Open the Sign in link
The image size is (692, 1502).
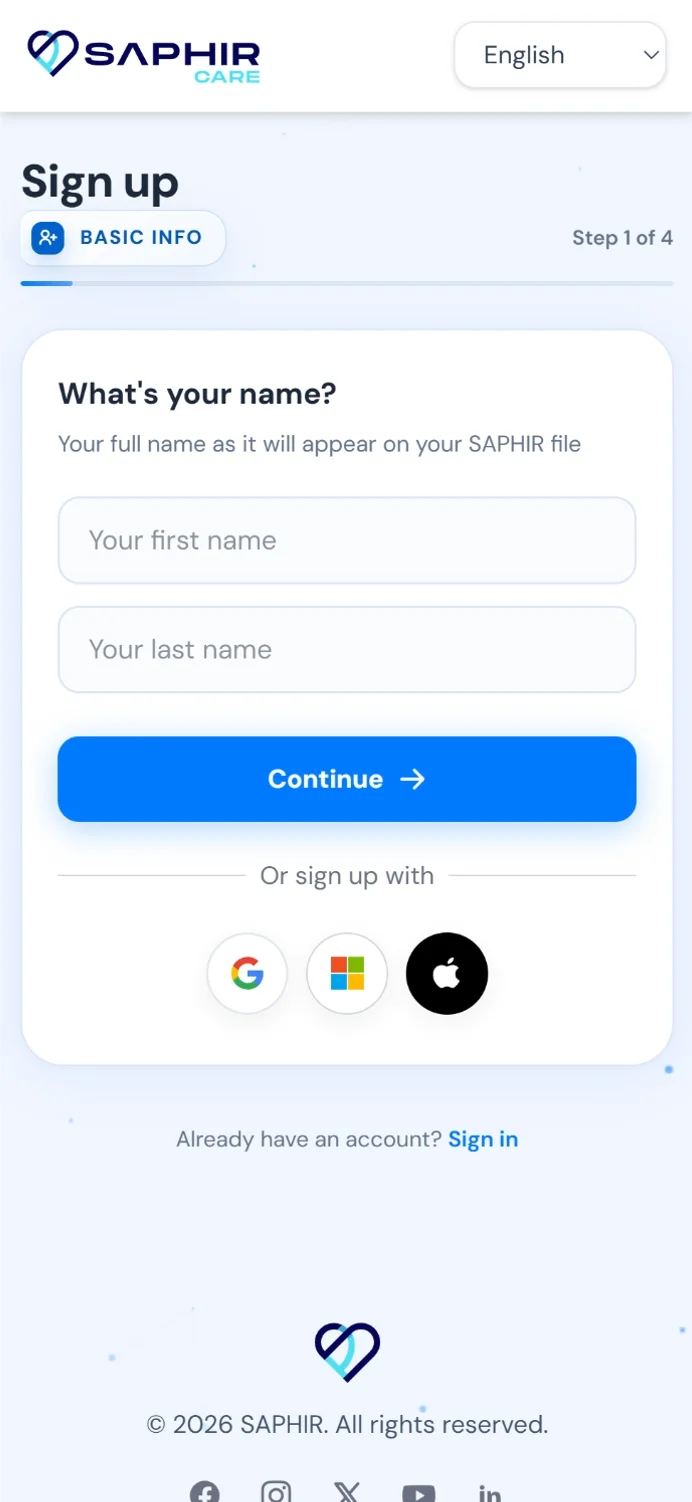click(x=483, y=1139)
